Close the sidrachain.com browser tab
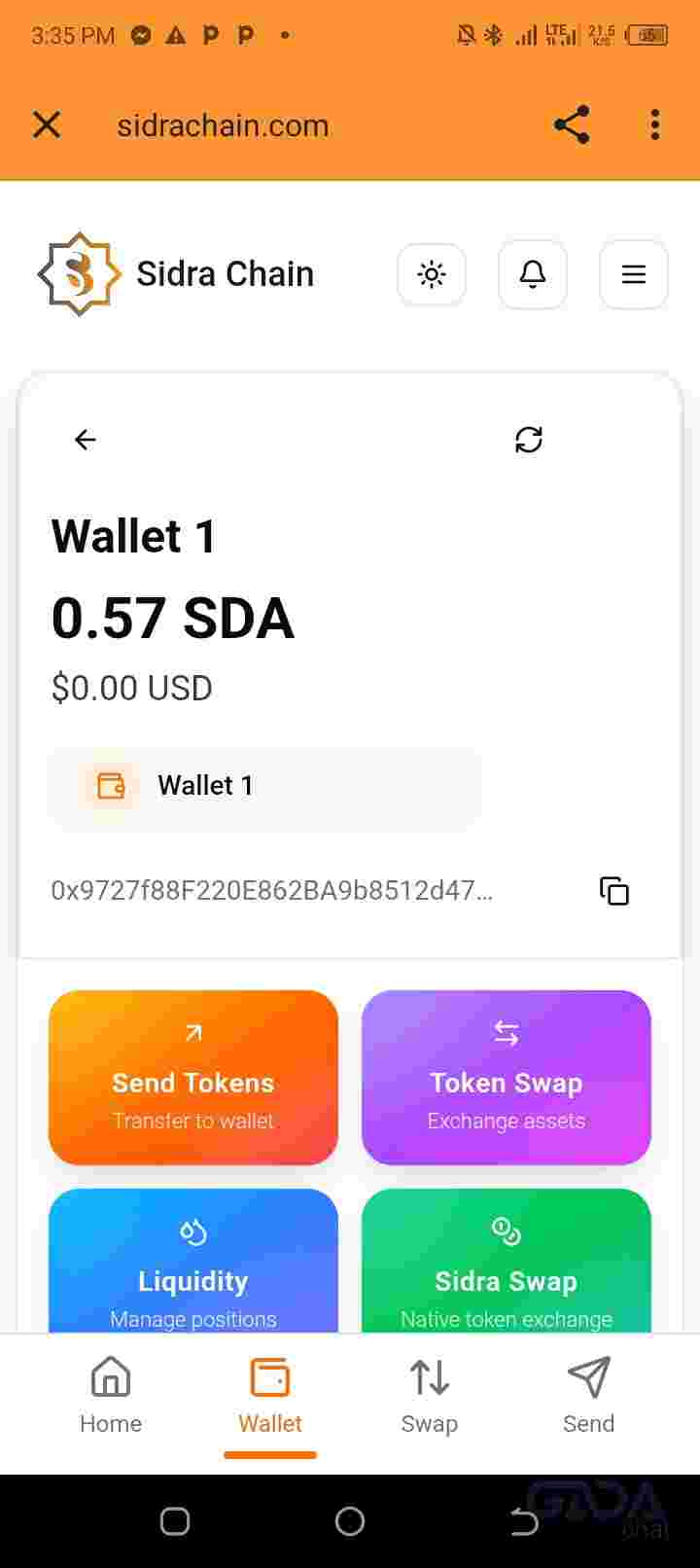700x1568 pixels. tap(47, 125)
